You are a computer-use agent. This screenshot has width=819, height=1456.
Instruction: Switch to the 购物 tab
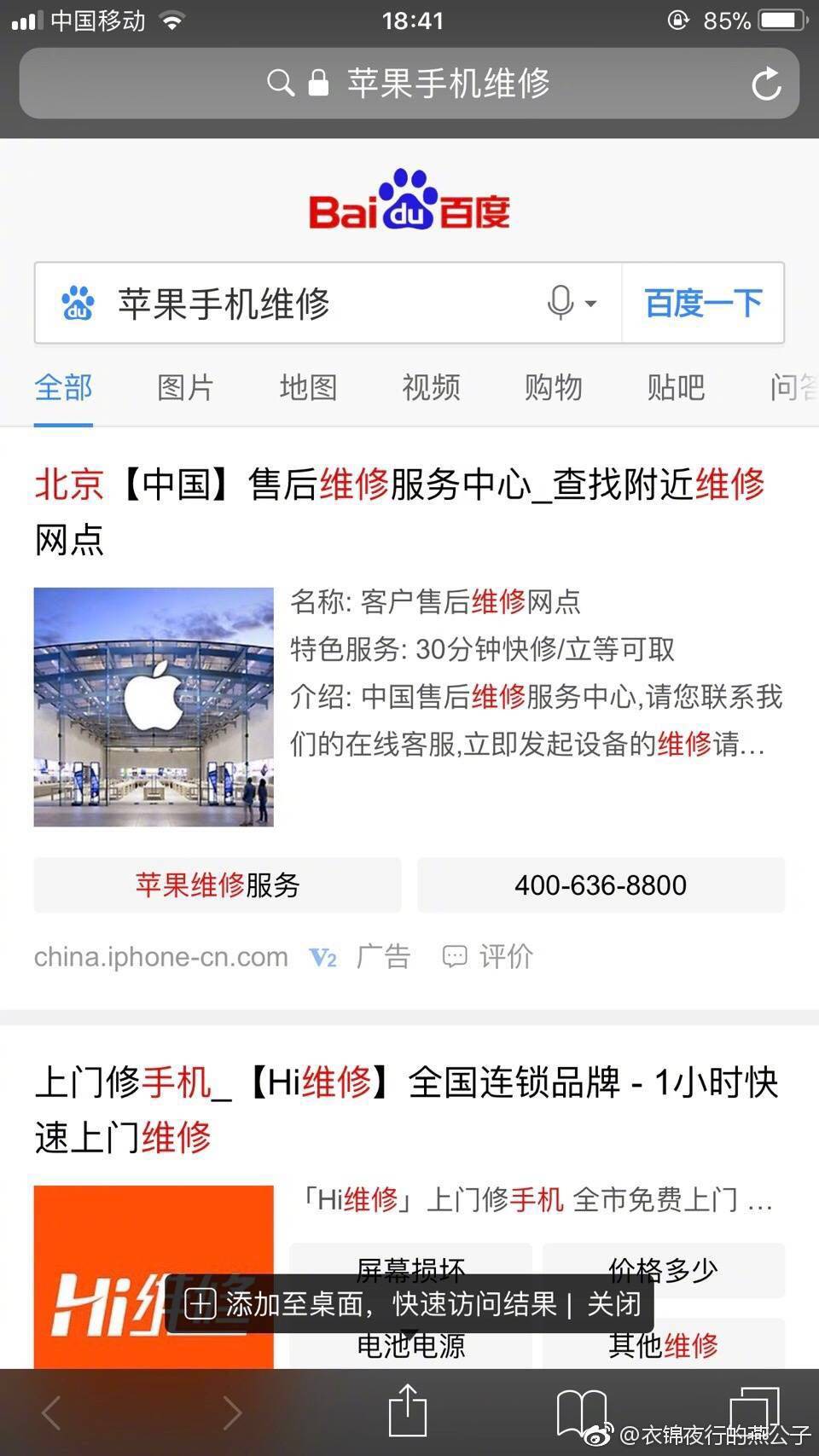point(553,387)
